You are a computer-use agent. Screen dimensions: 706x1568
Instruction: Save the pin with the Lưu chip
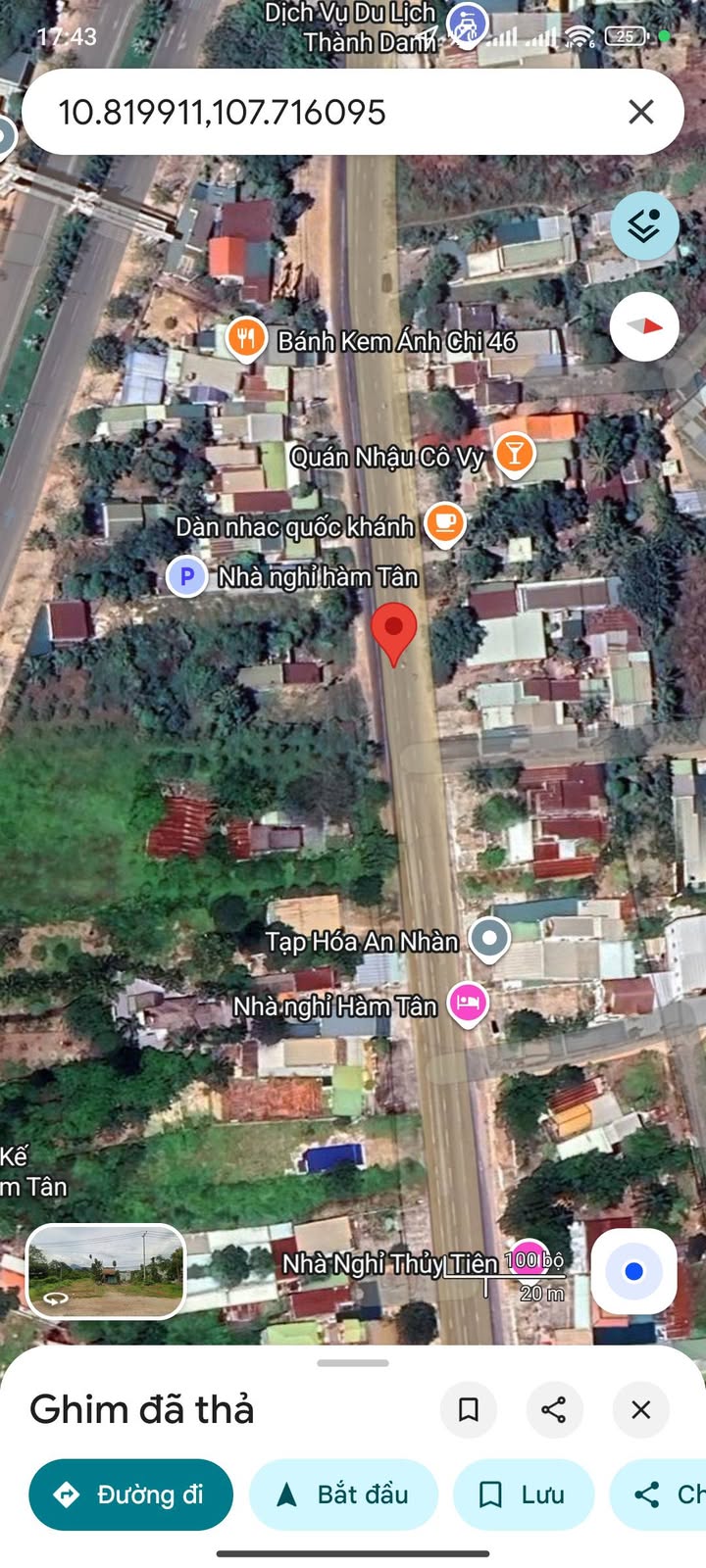pyautogui.click(x=523, y=1494)
